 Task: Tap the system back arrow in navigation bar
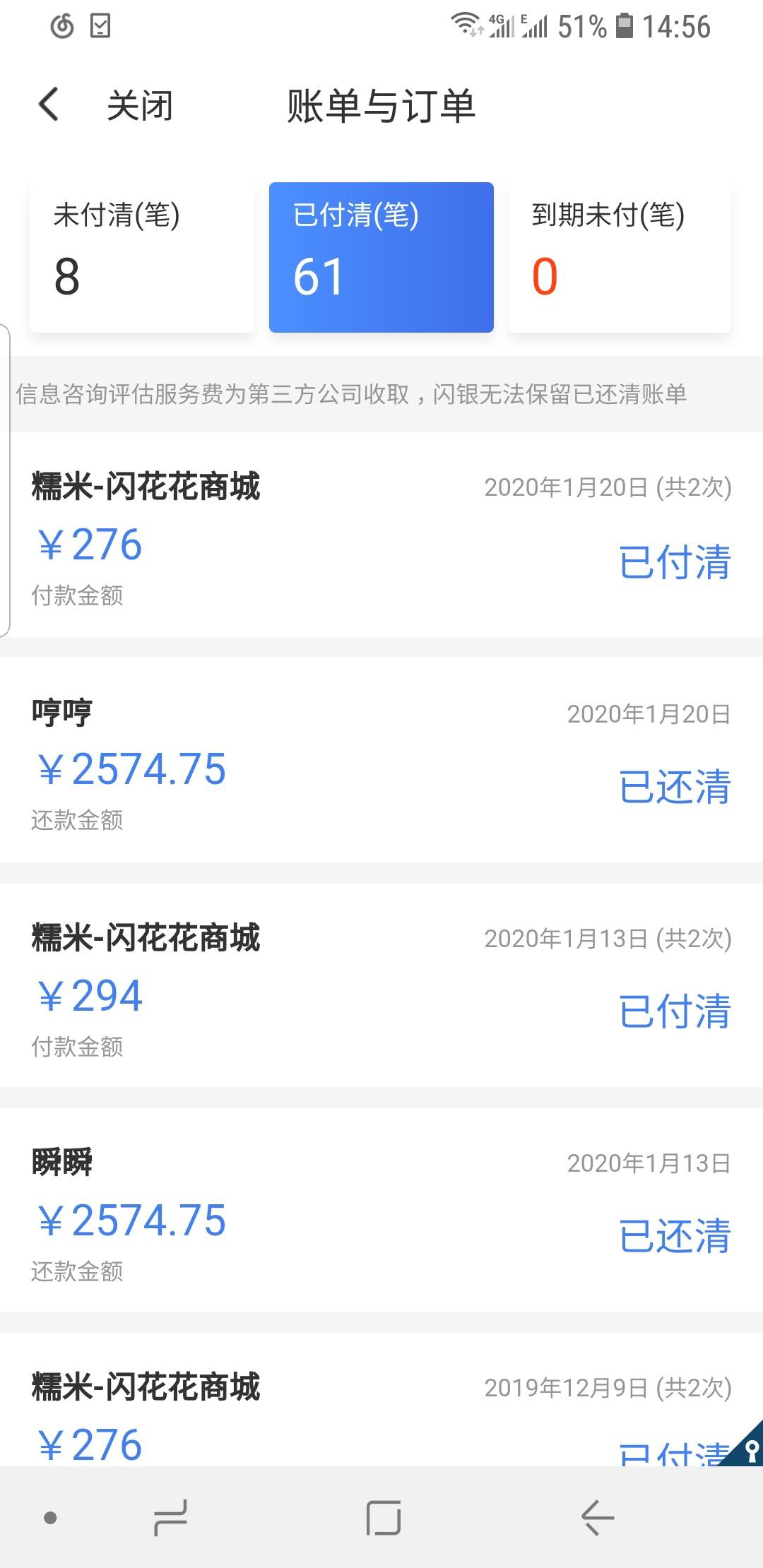click(598, 1518)
